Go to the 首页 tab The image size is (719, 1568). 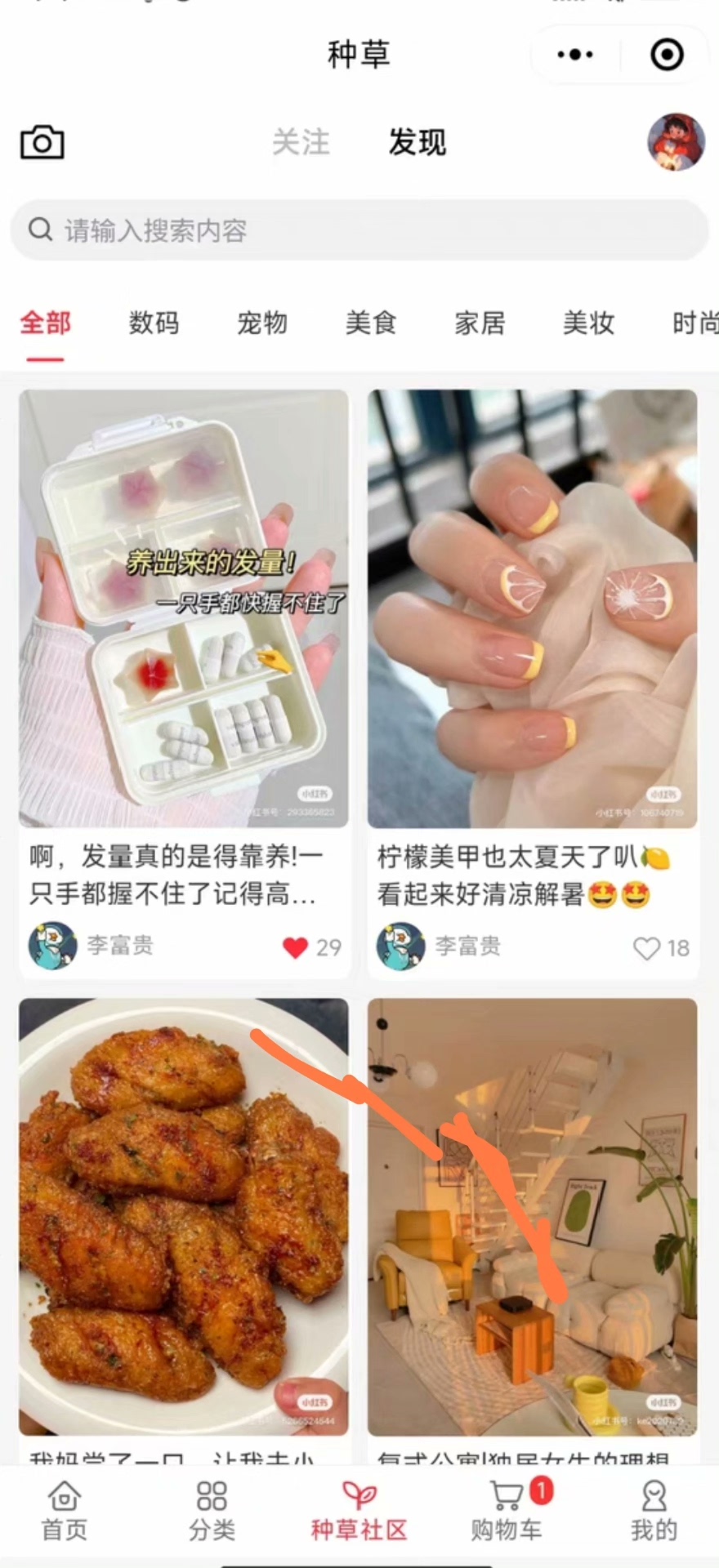tap(65, 1511)
